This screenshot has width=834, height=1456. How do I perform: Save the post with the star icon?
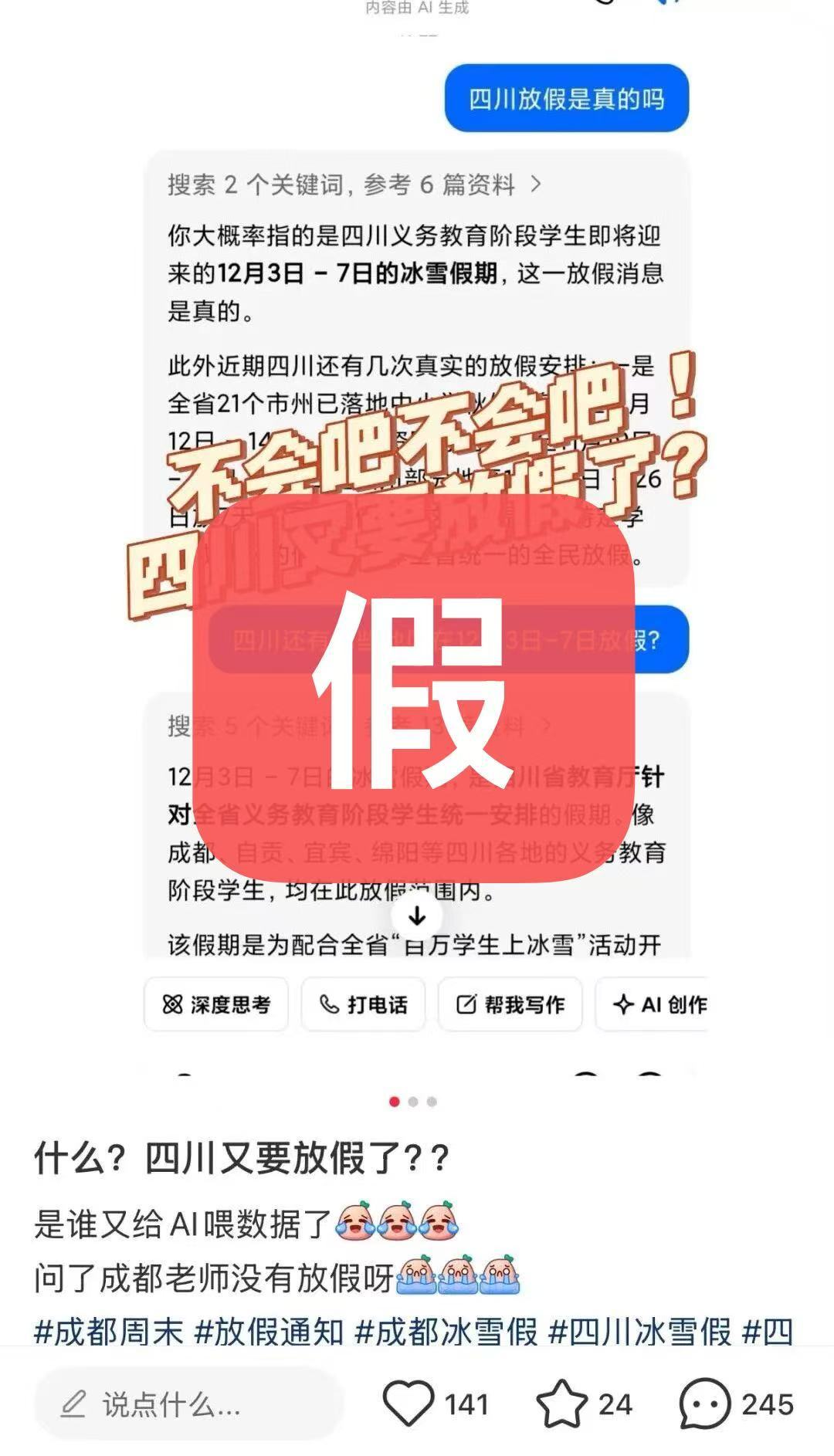coord(561,1404)
